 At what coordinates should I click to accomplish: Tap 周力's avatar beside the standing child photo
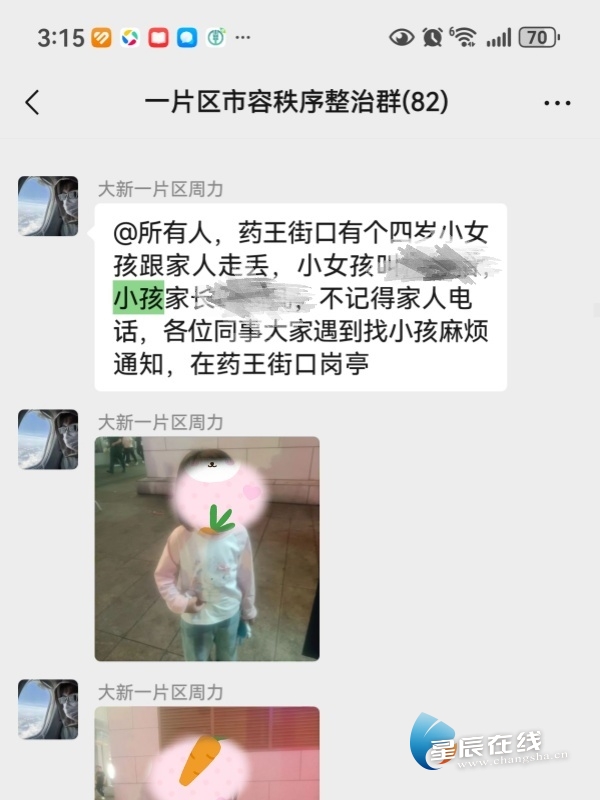(x=48, y=439)
